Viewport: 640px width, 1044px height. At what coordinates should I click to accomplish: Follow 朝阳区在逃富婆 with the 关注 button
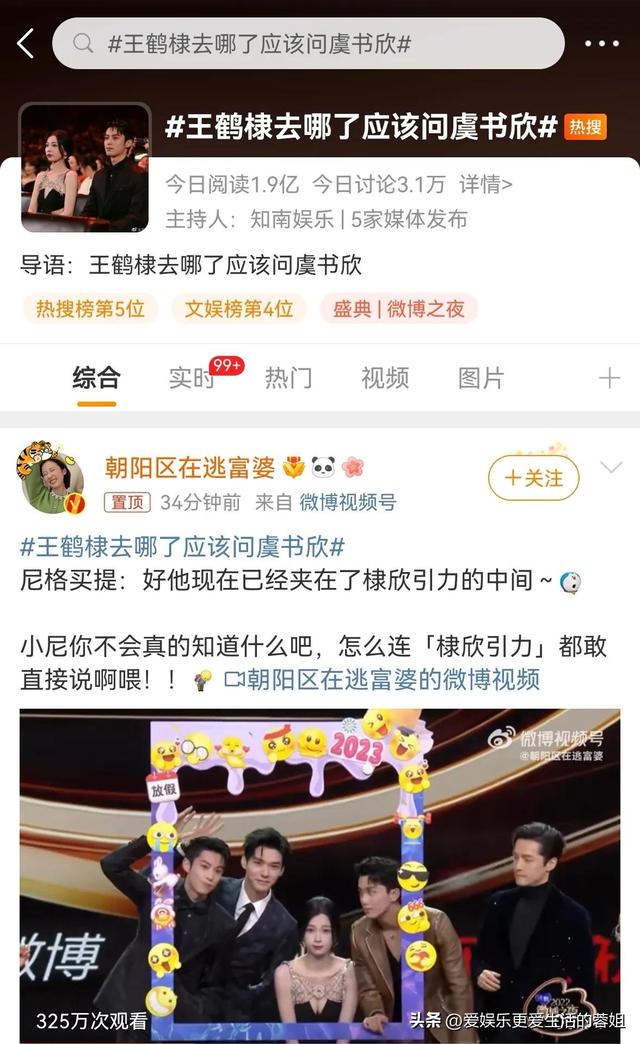(533, 478)
